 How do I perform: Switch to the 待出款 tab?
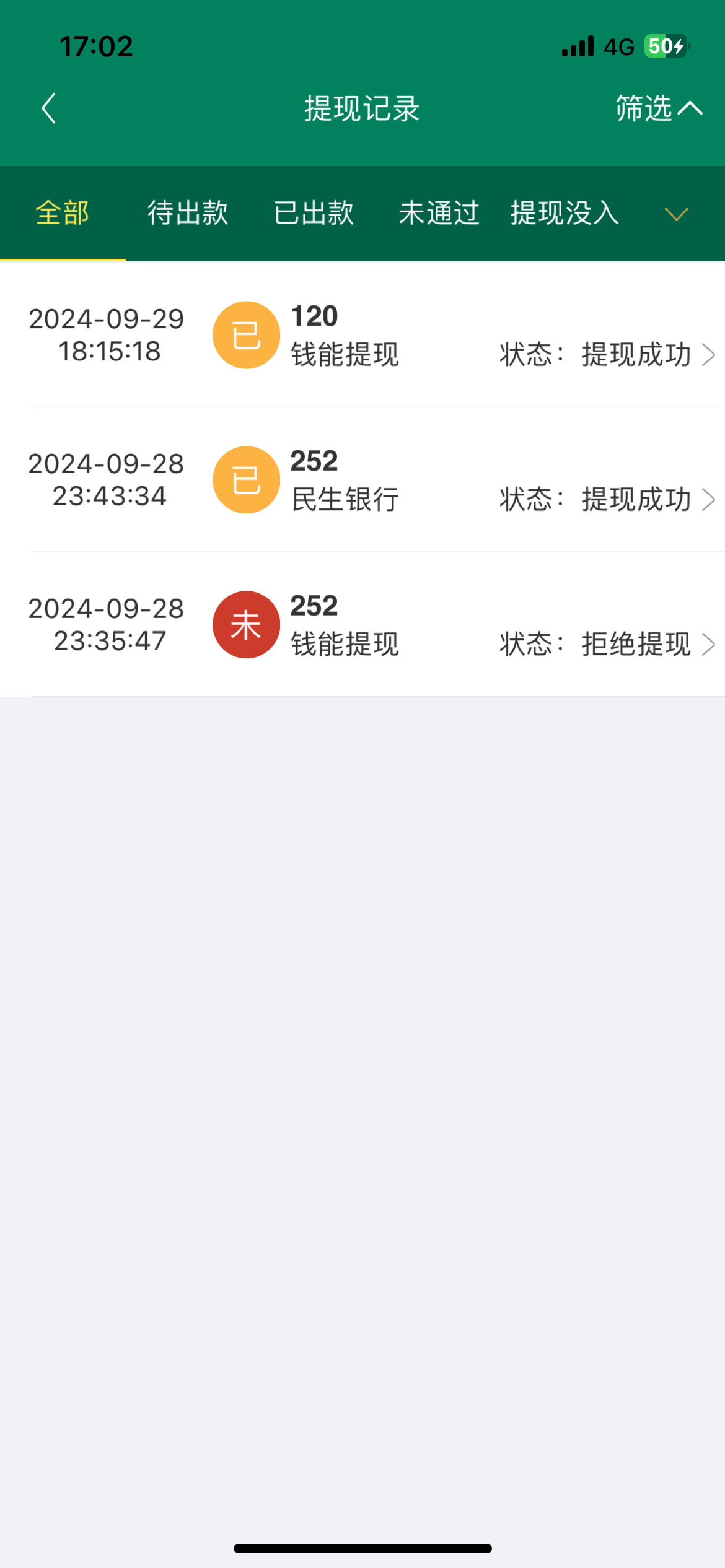(x=187, y=212)
